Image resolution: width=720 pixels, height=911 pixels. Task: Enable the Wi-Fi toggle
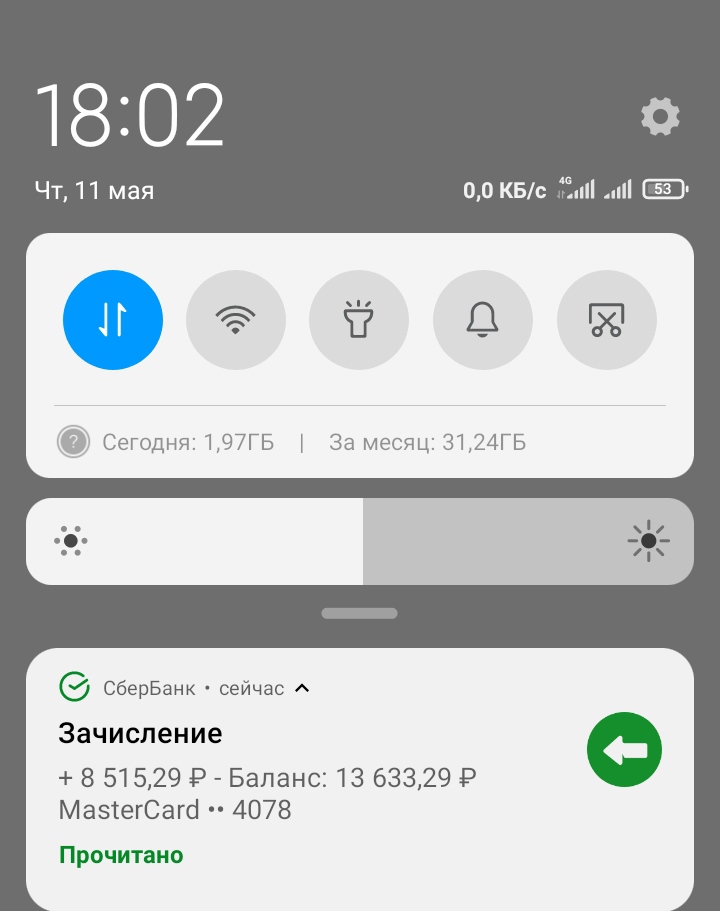pos(236,320)
